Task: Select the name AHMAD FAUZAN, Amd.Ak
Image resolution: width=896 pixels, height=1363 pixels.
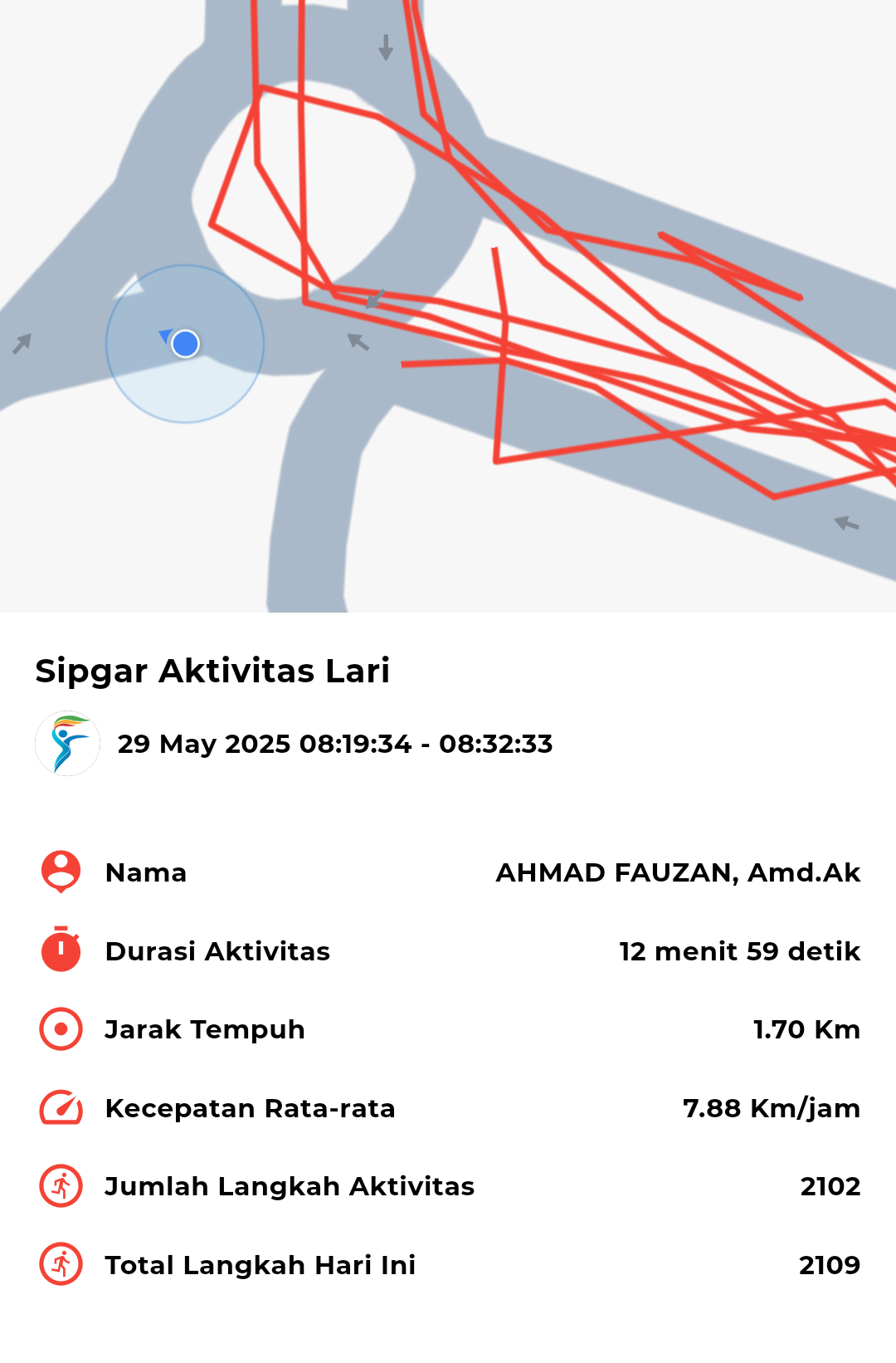Action: click(x=678, y=872)
